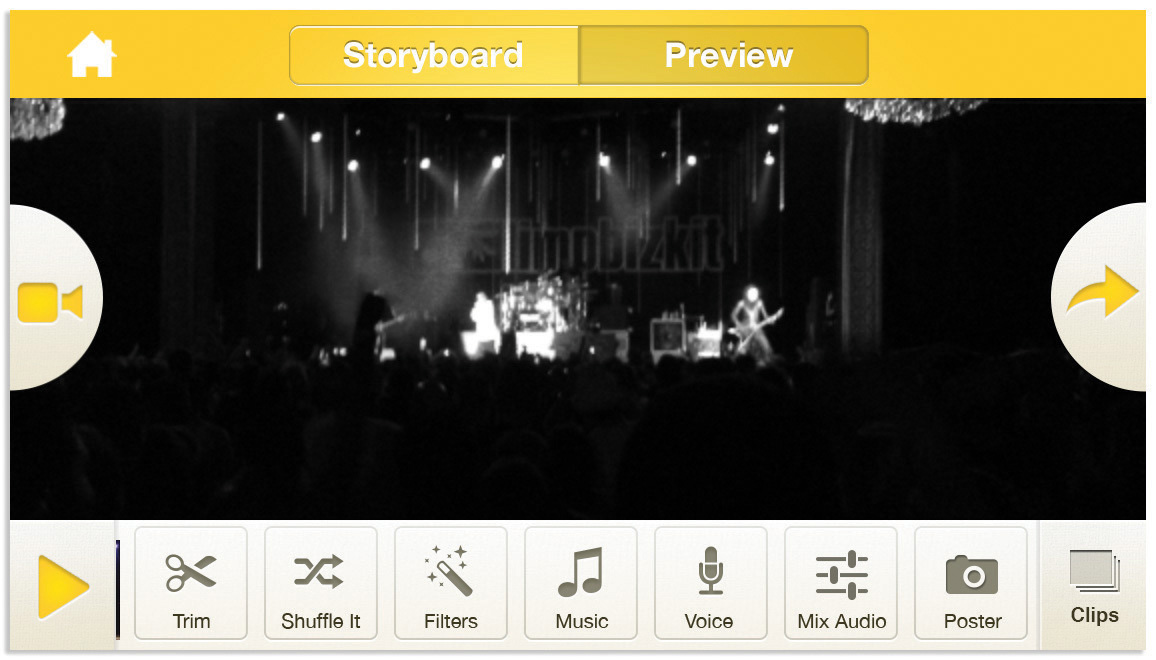Switch to the Storyboard tab
Viewport: 1156px width, 660px height.
click(434, 55)
